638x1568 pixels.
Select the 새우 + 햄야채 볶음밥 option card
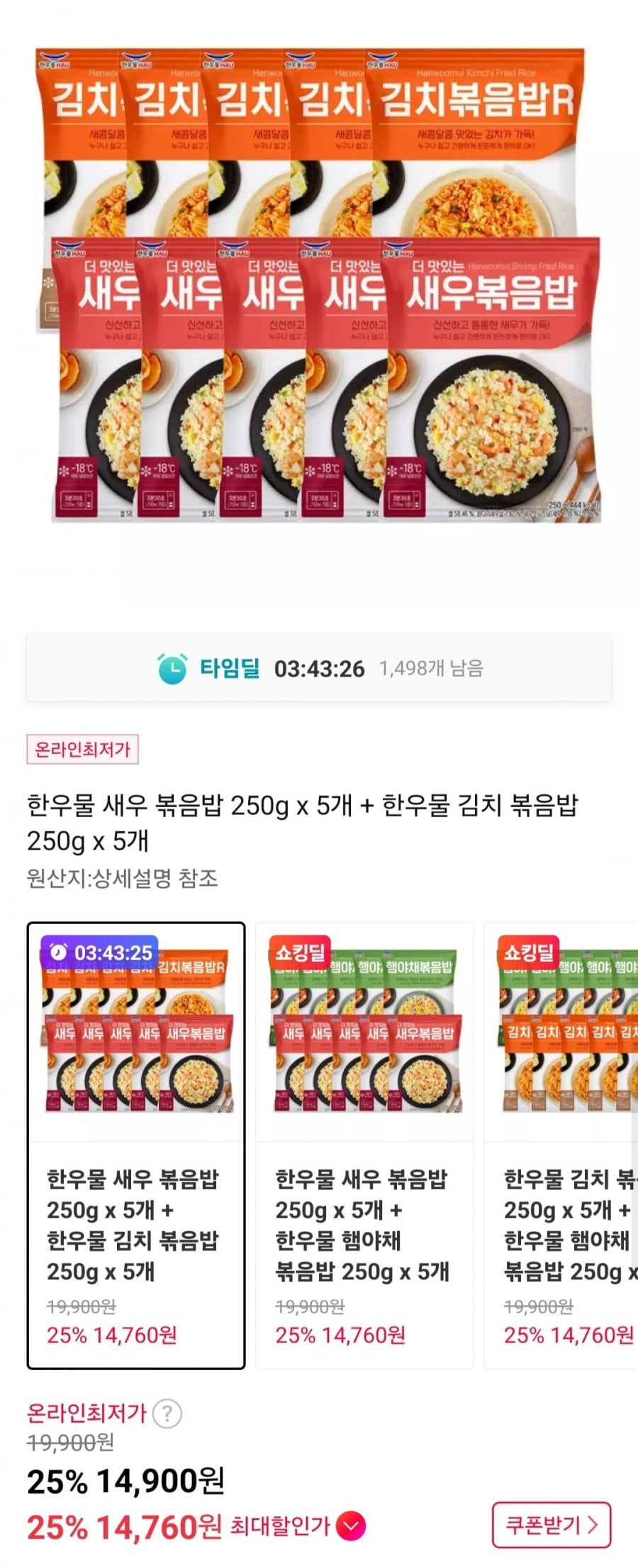[364, 1145]
